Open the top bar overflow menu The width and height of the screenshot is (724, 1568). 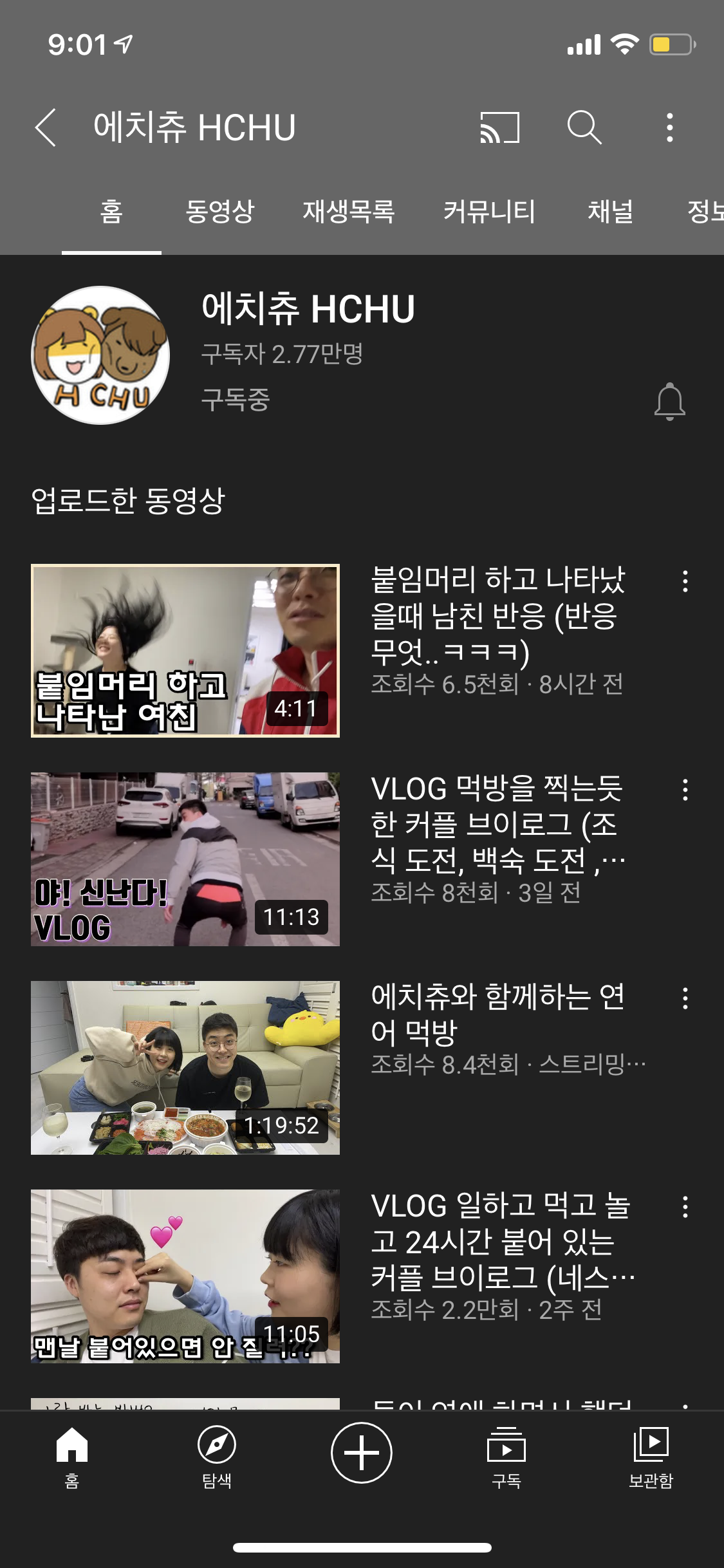[669, 127]
